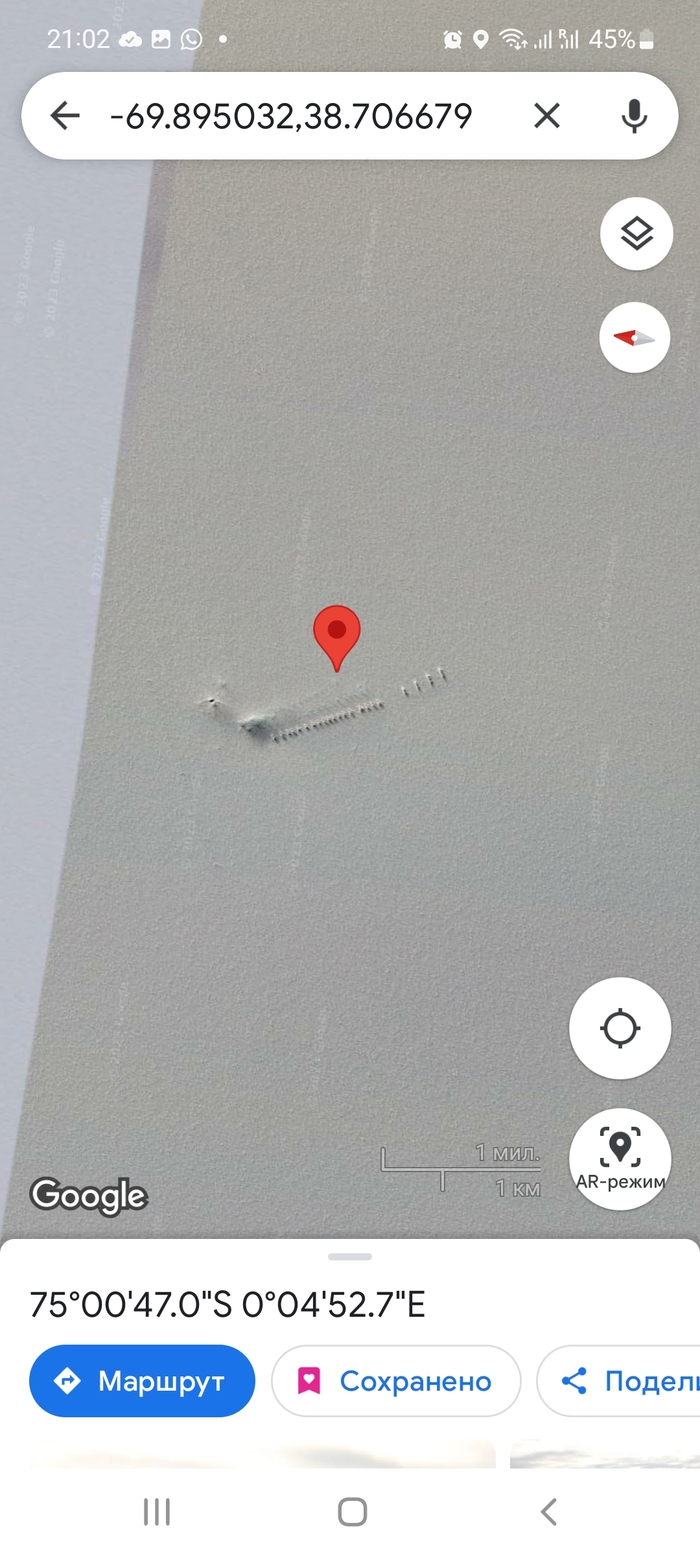Get directions with the Маршрут button

pos(142,1381)
